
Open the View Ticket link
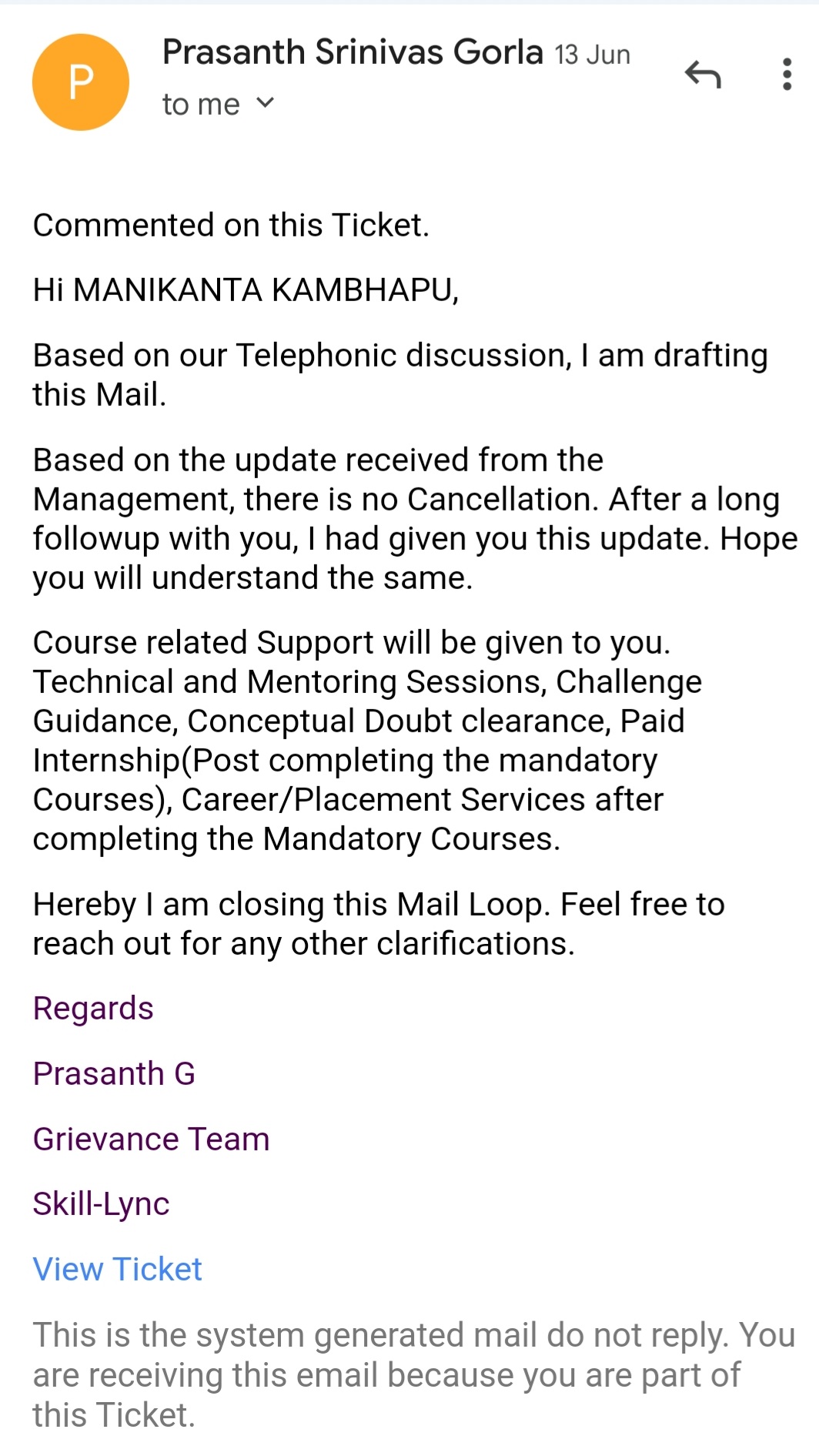[117, 1269]
